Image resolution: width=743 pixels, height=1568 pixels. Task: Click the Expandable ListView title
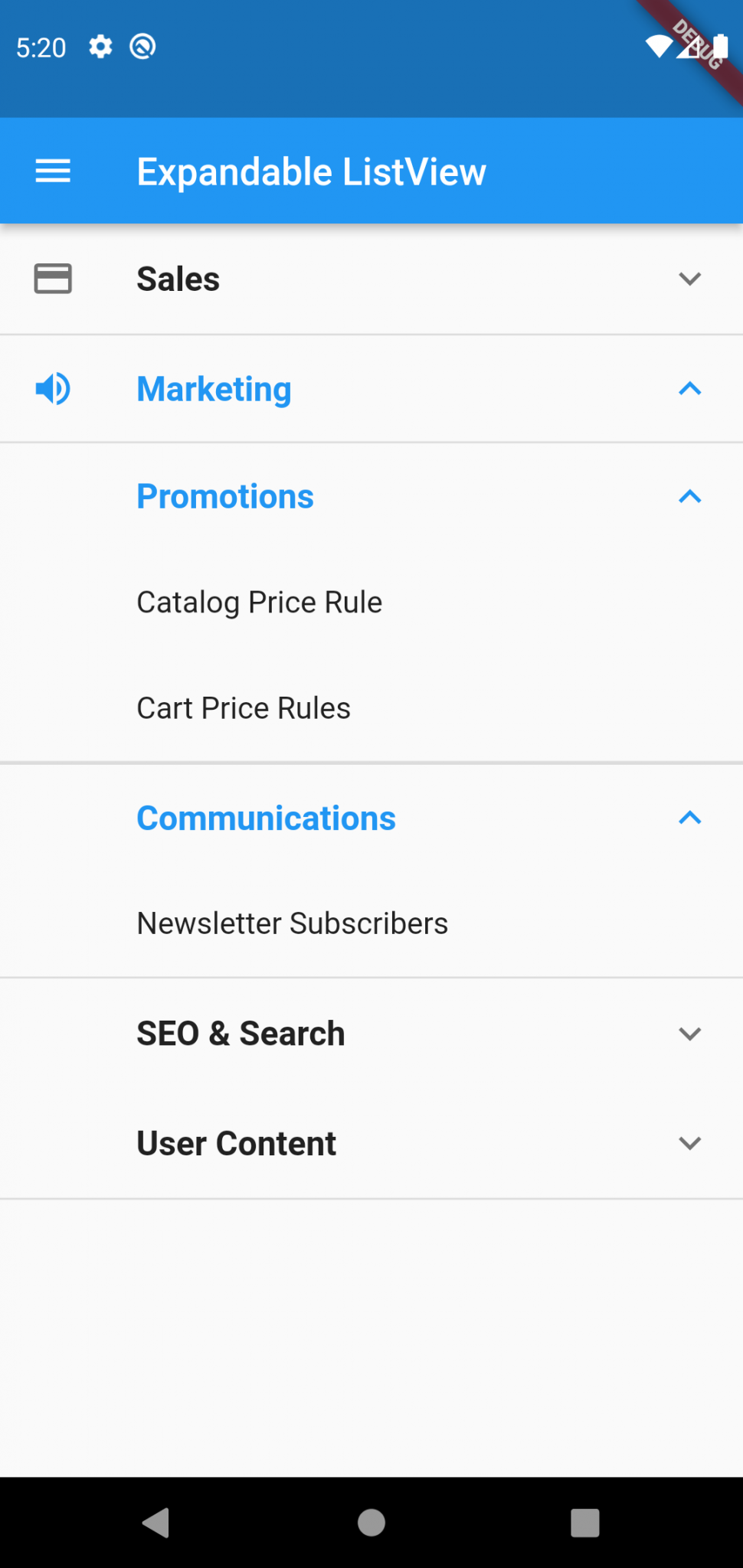click(x=311, y=170)
